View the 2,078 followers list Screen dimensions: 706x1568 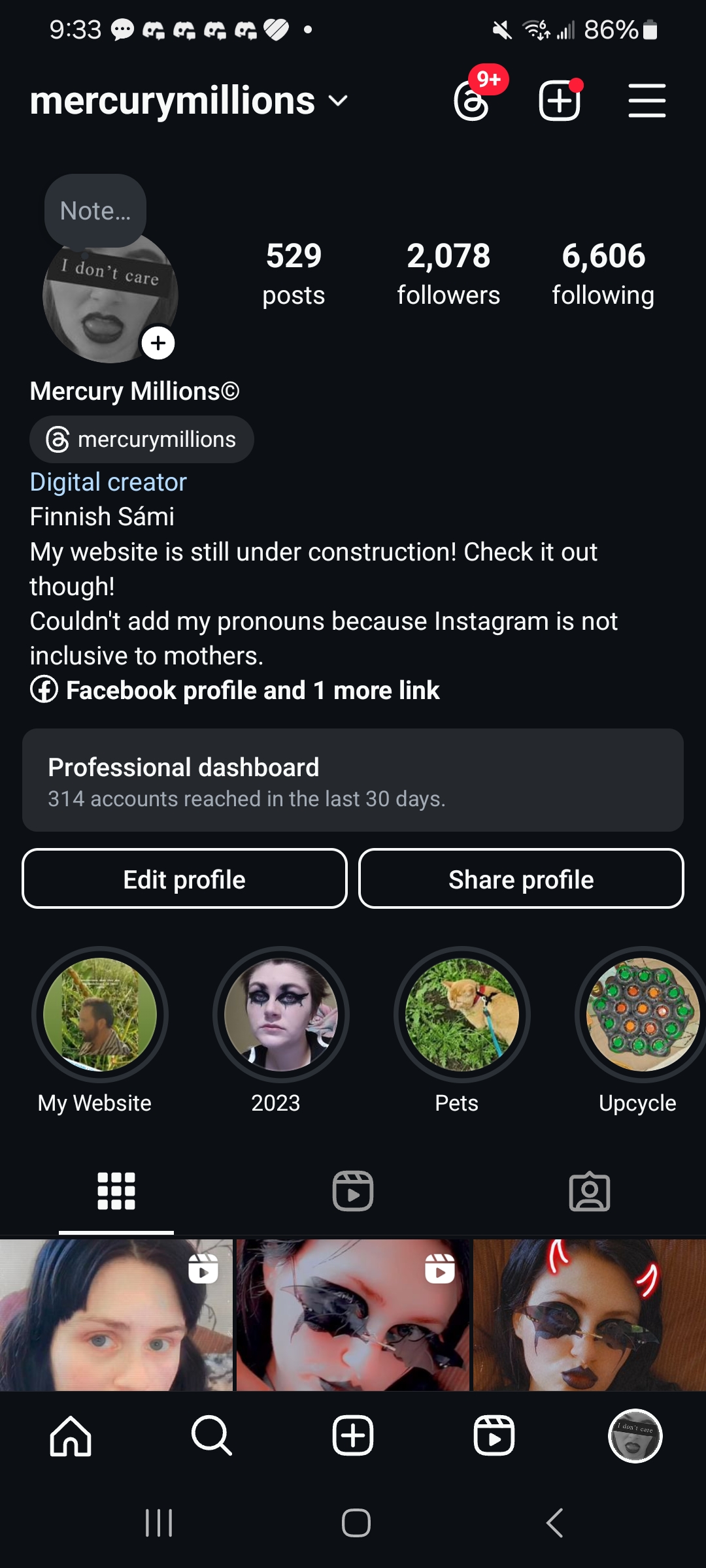click(x=448, y=272)
